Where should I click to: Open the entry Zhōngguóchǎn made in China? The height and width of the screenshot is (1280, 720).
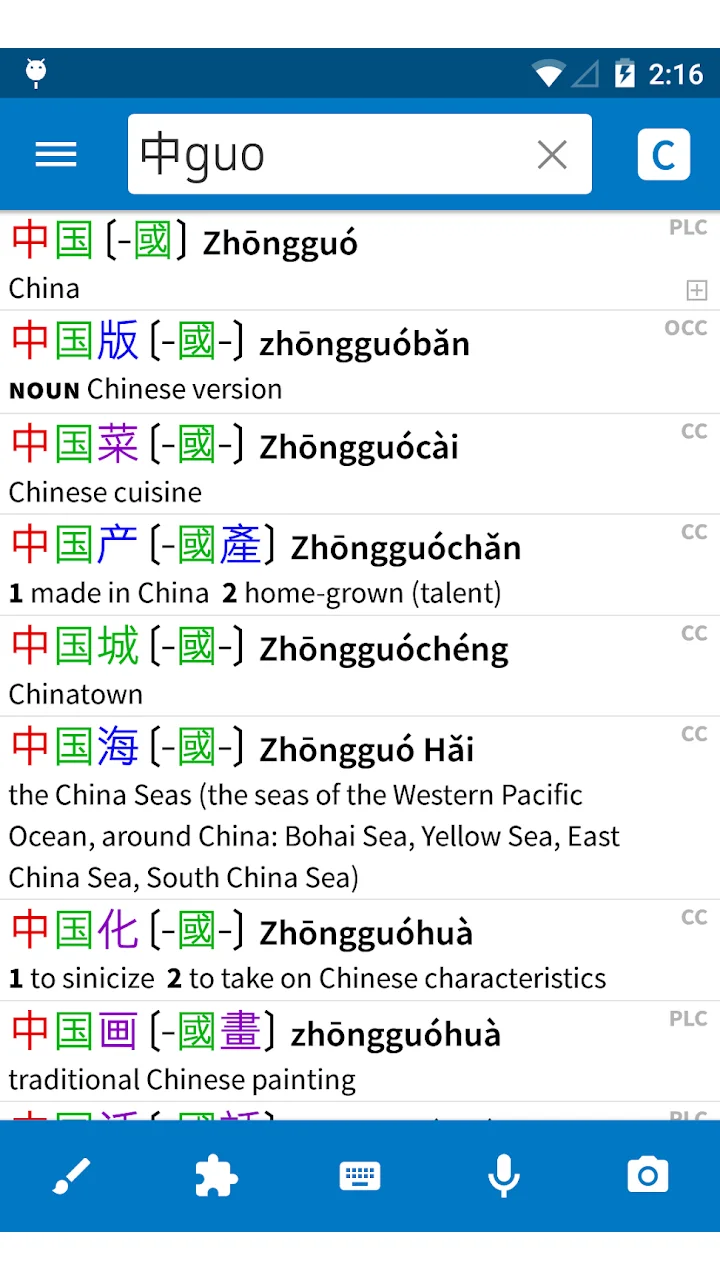[360, 565]
